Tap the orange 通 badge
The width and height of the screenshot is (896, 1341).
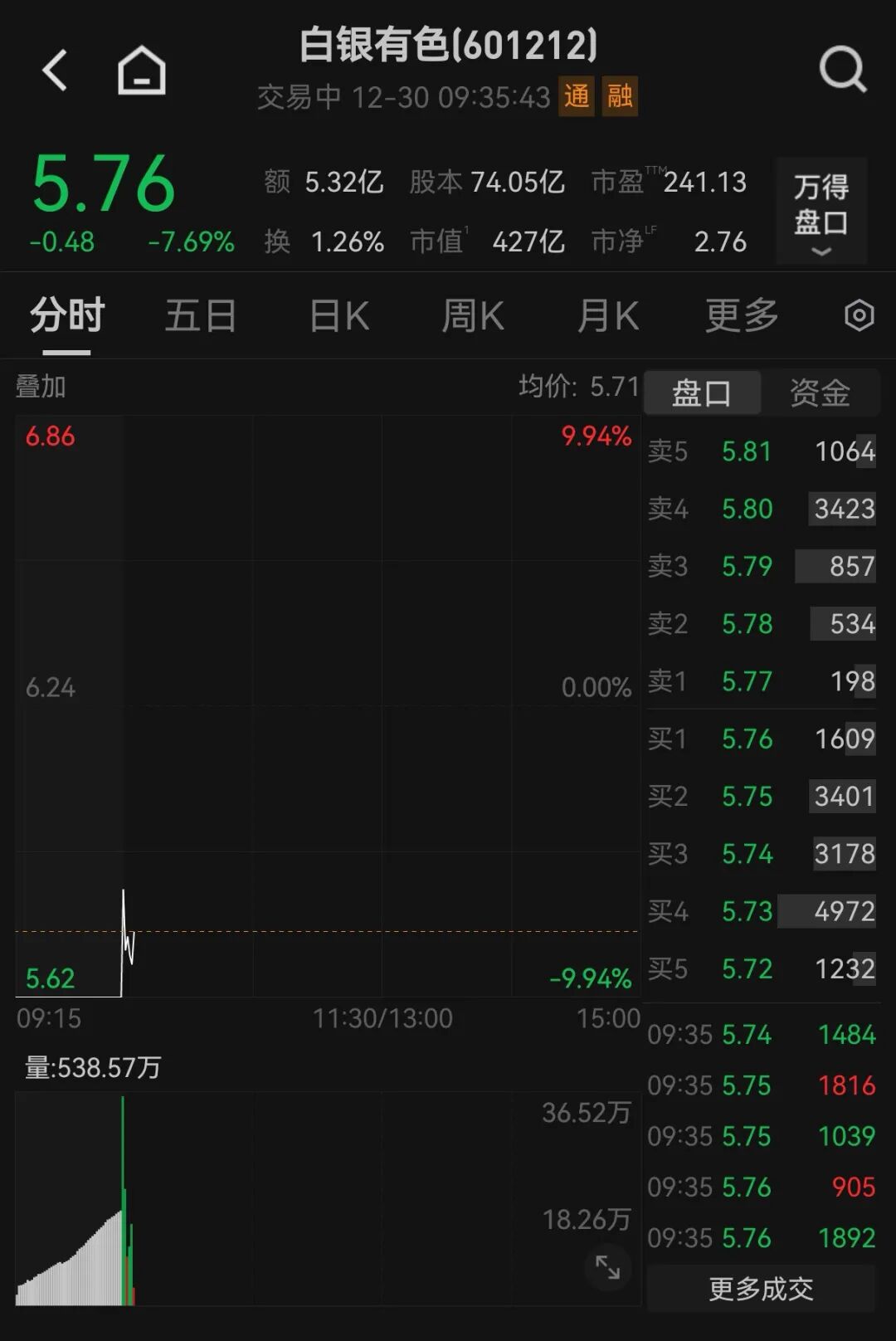click(576, 97)
